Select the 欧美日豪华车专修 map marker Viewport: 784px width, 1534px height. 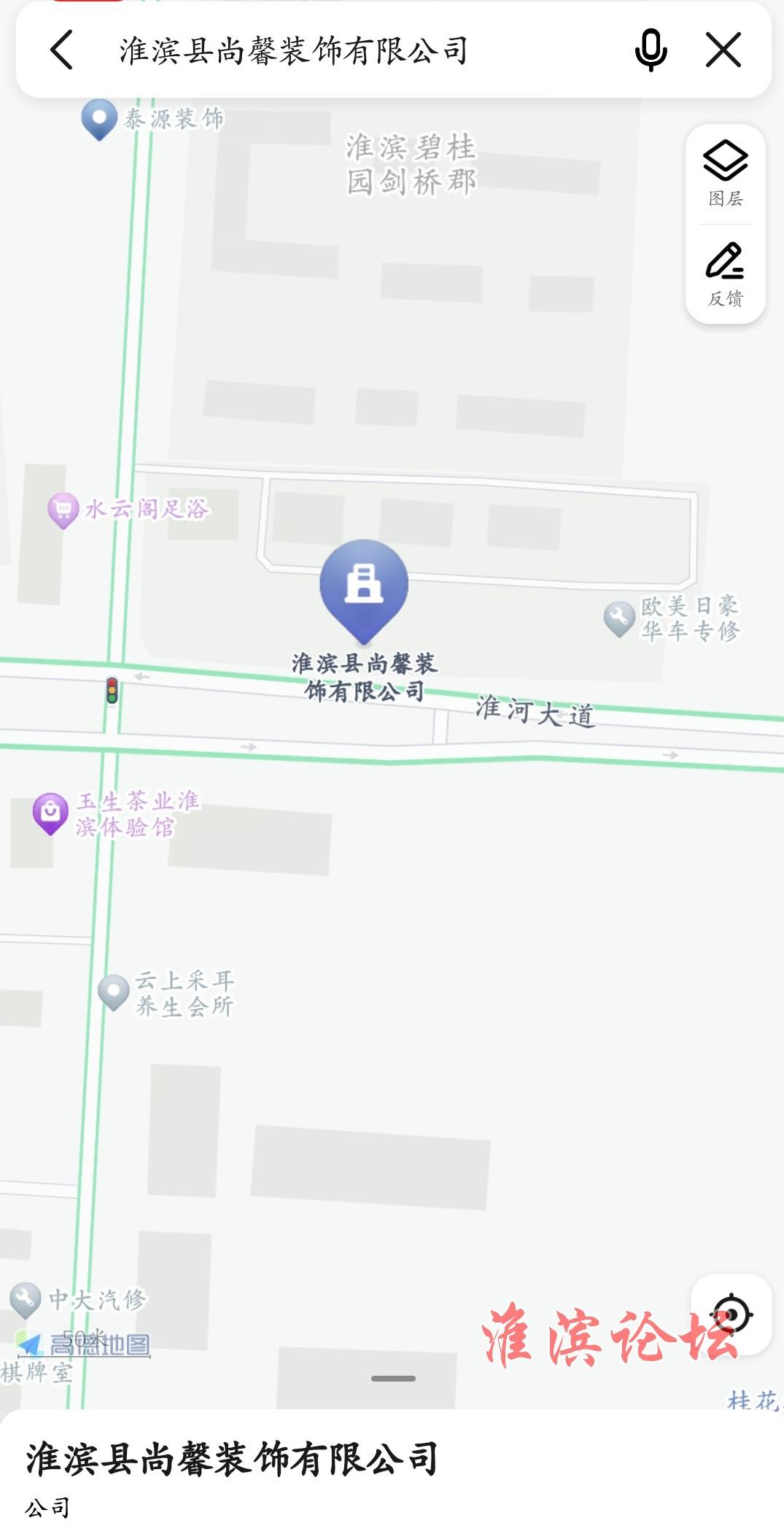pos(619,618)
